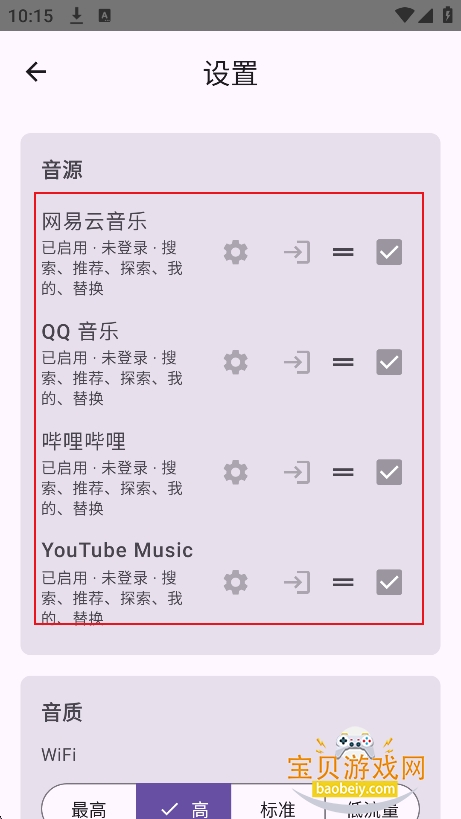Tap the login icon for QQ 音乐
The height and width of the screenshot is (819, 461).
297,362
